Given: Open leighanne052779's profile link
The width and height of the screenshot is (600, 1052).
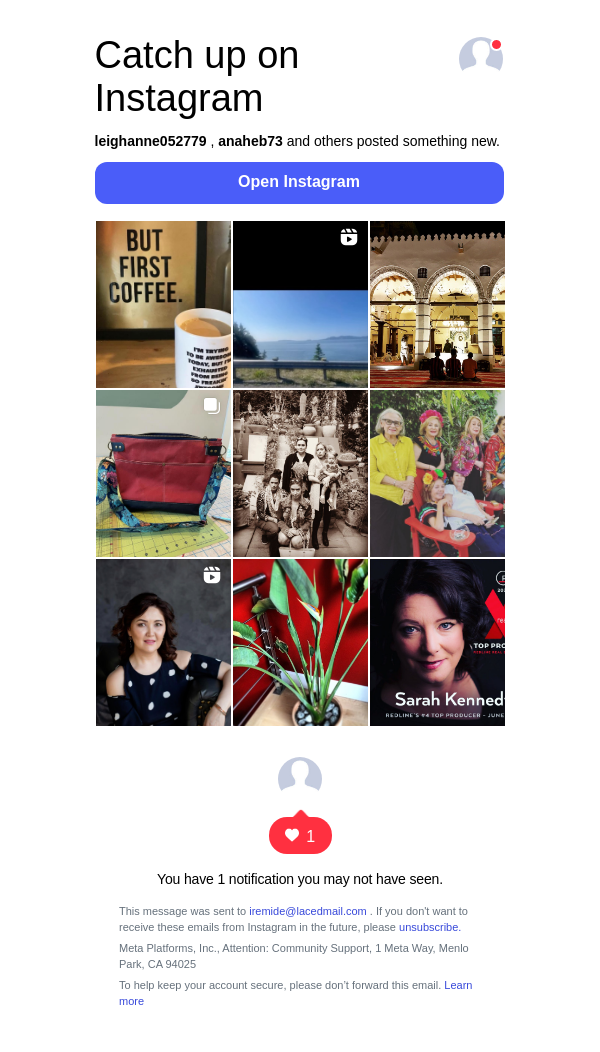Looking at the screenshot, I should tap(150, 141).
